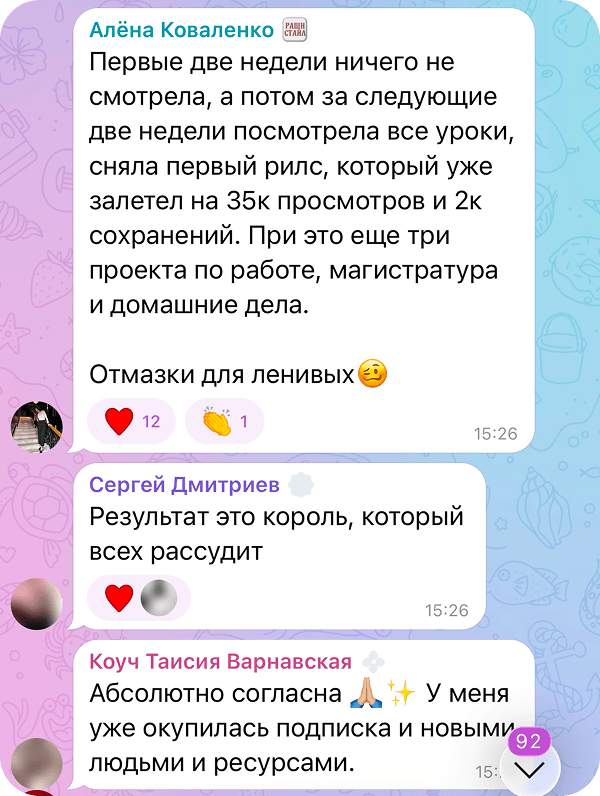
Task: Open Алёна Коваленко's avatar photo
Action: click(x=36, y=426)
